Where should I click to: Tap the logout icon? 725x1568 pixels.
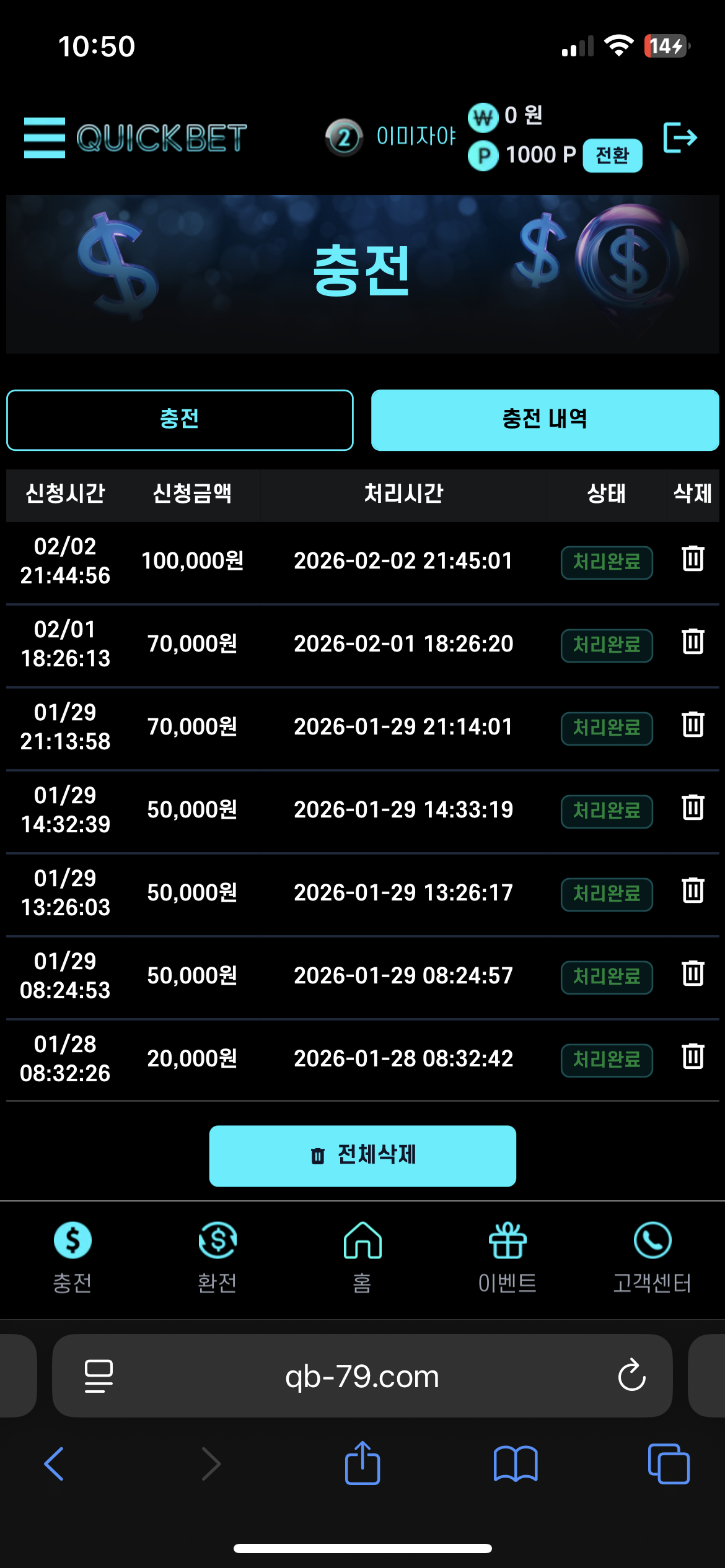pyautogui.click(x=680, y=137)
